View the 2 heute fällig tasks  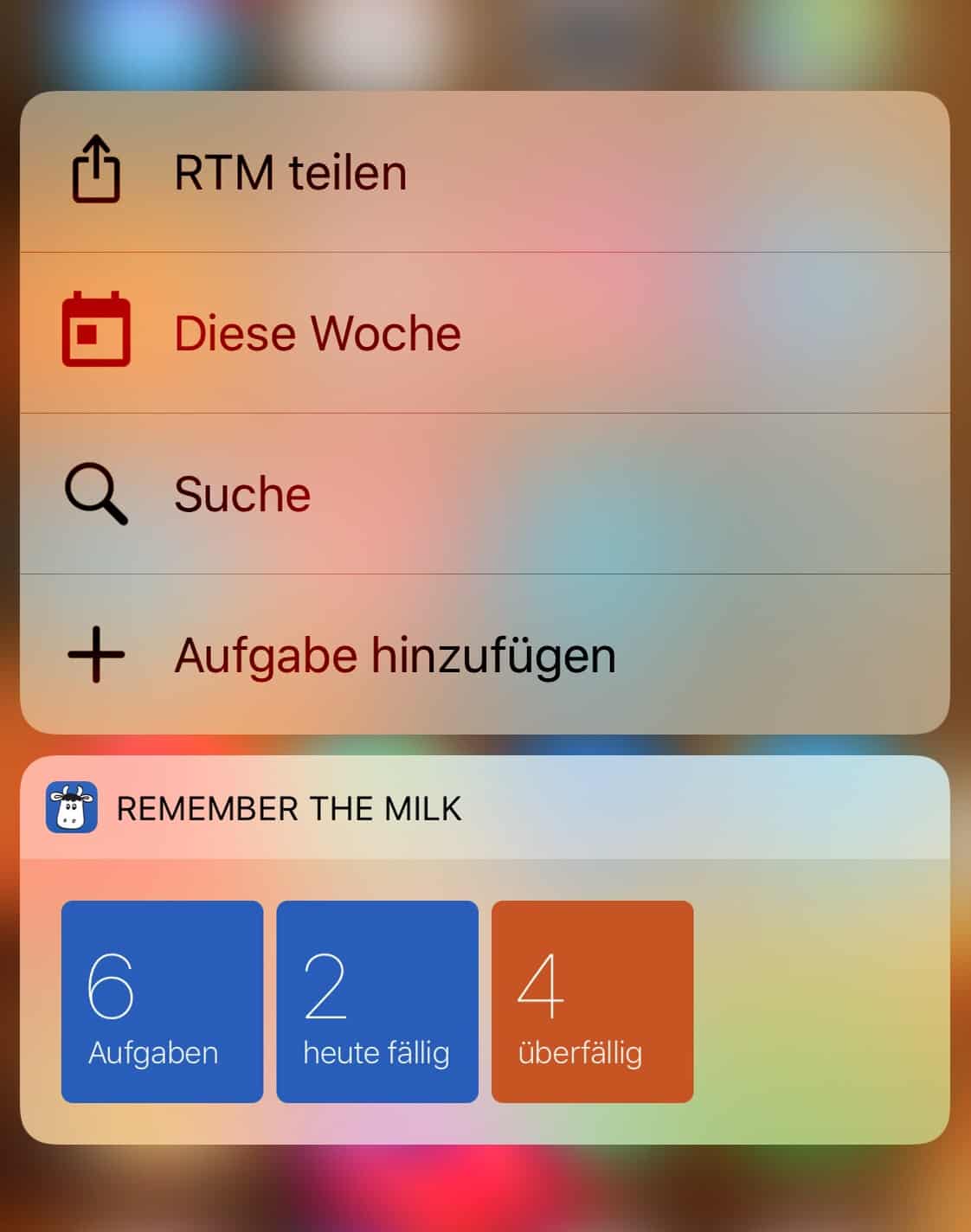tap(377, 1002)
